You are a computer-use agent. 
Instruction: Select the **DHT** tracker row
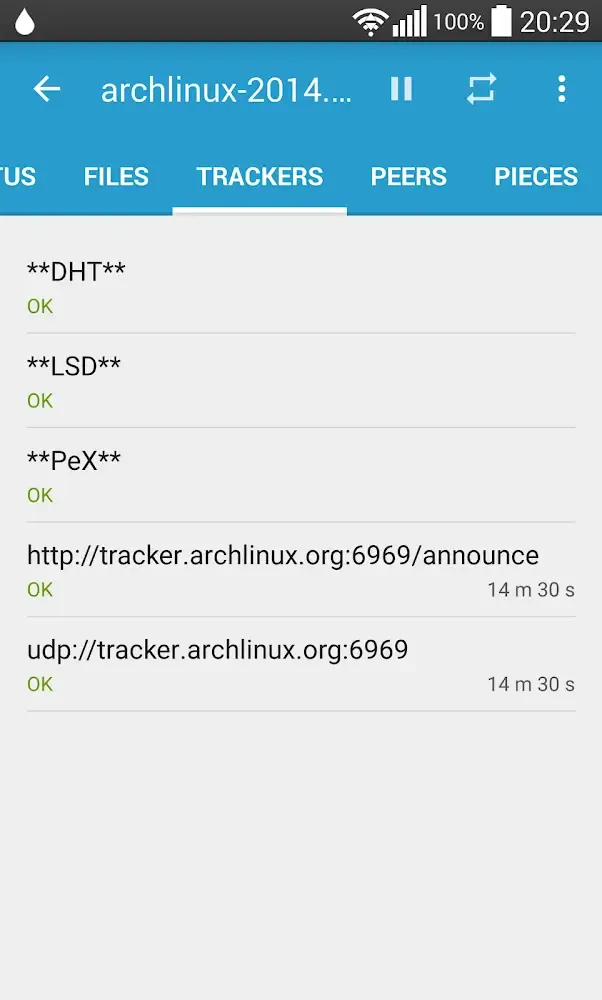click(x=301, y=286)
